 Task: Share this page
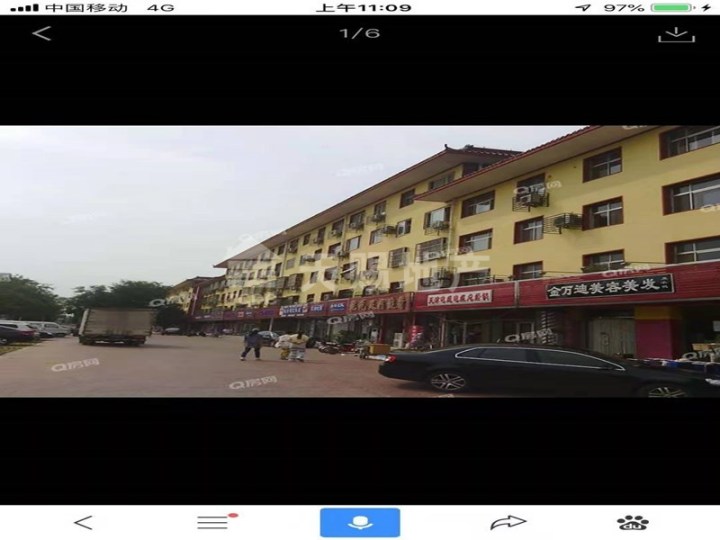tap(508, 522)
